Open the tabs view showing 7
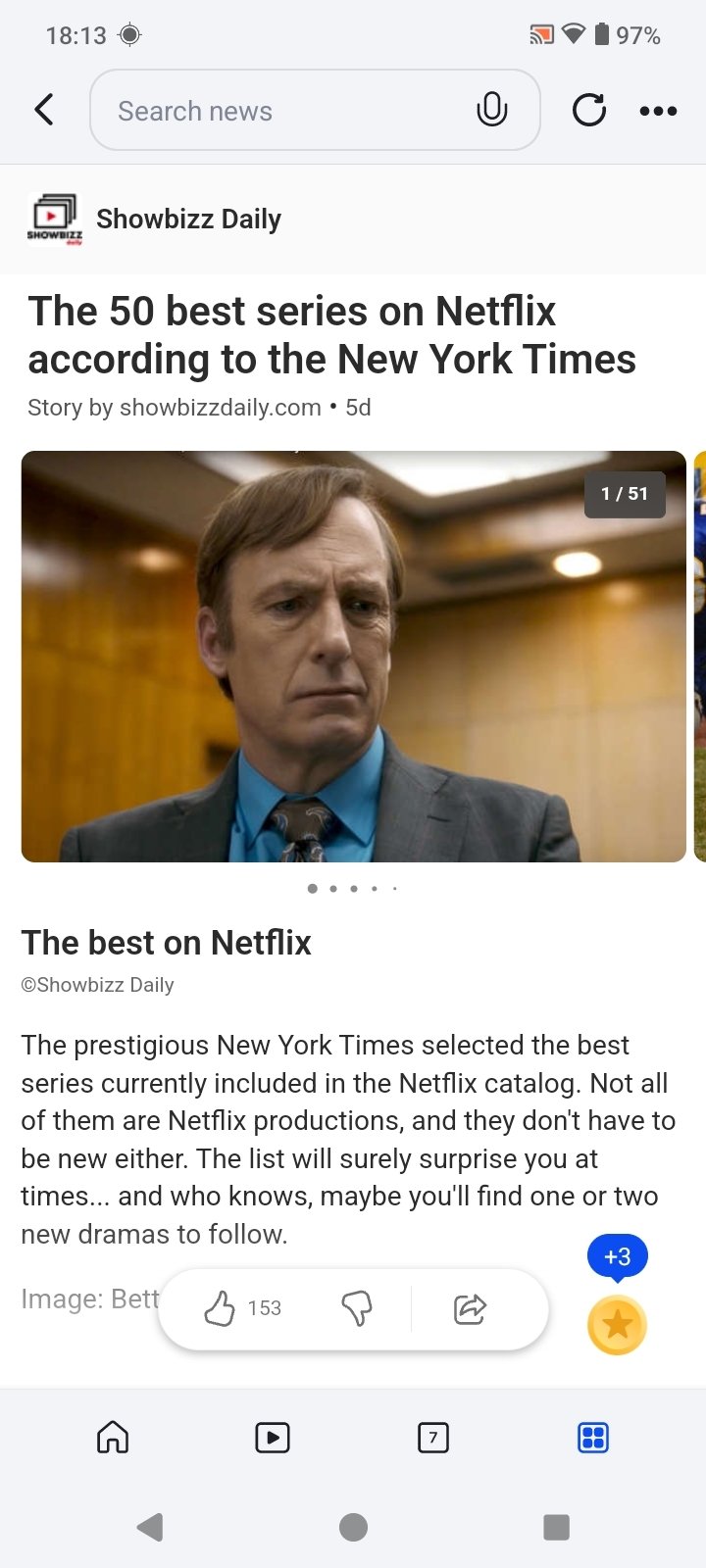 433,1437
